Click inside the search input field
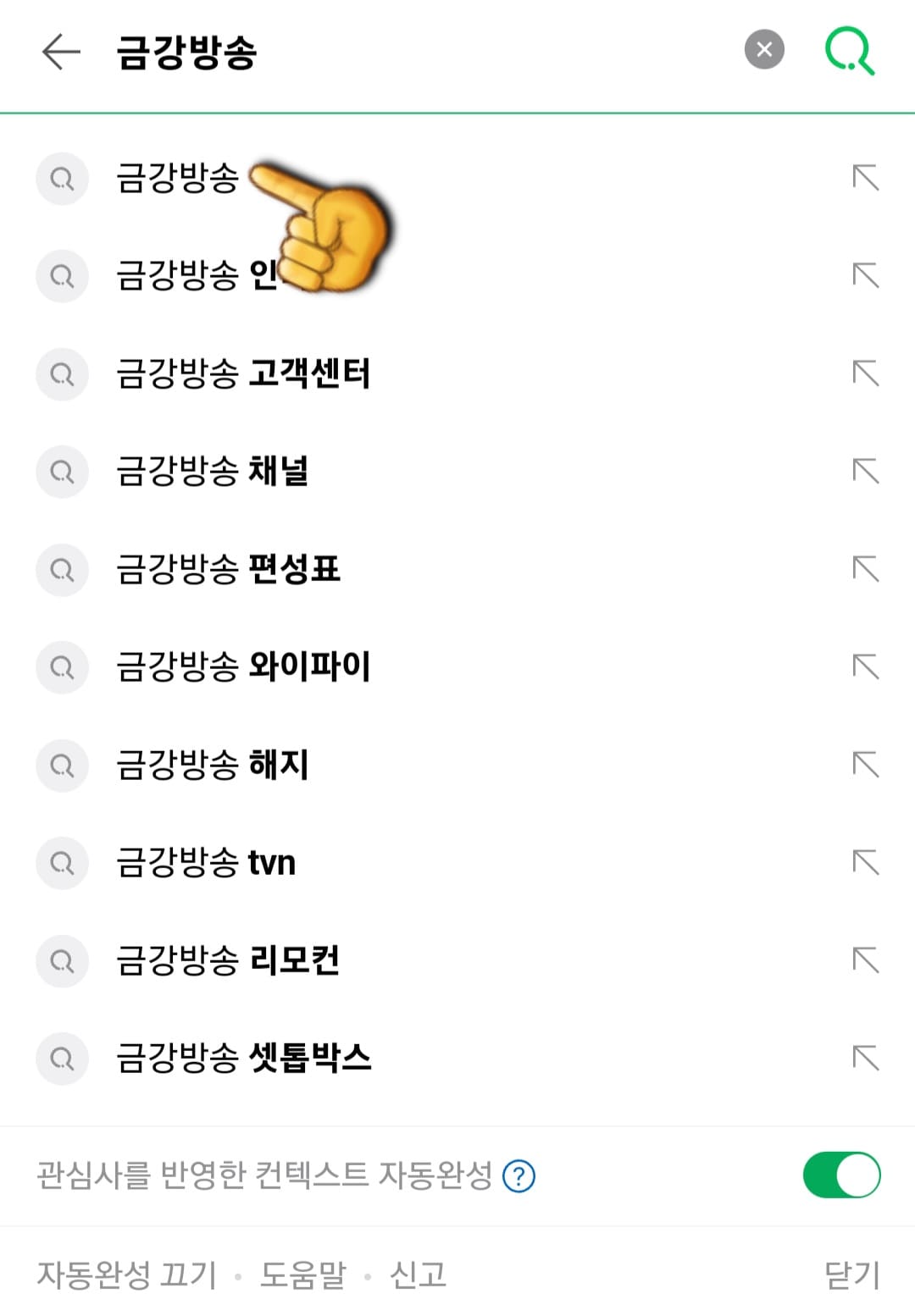 point(339,53)
